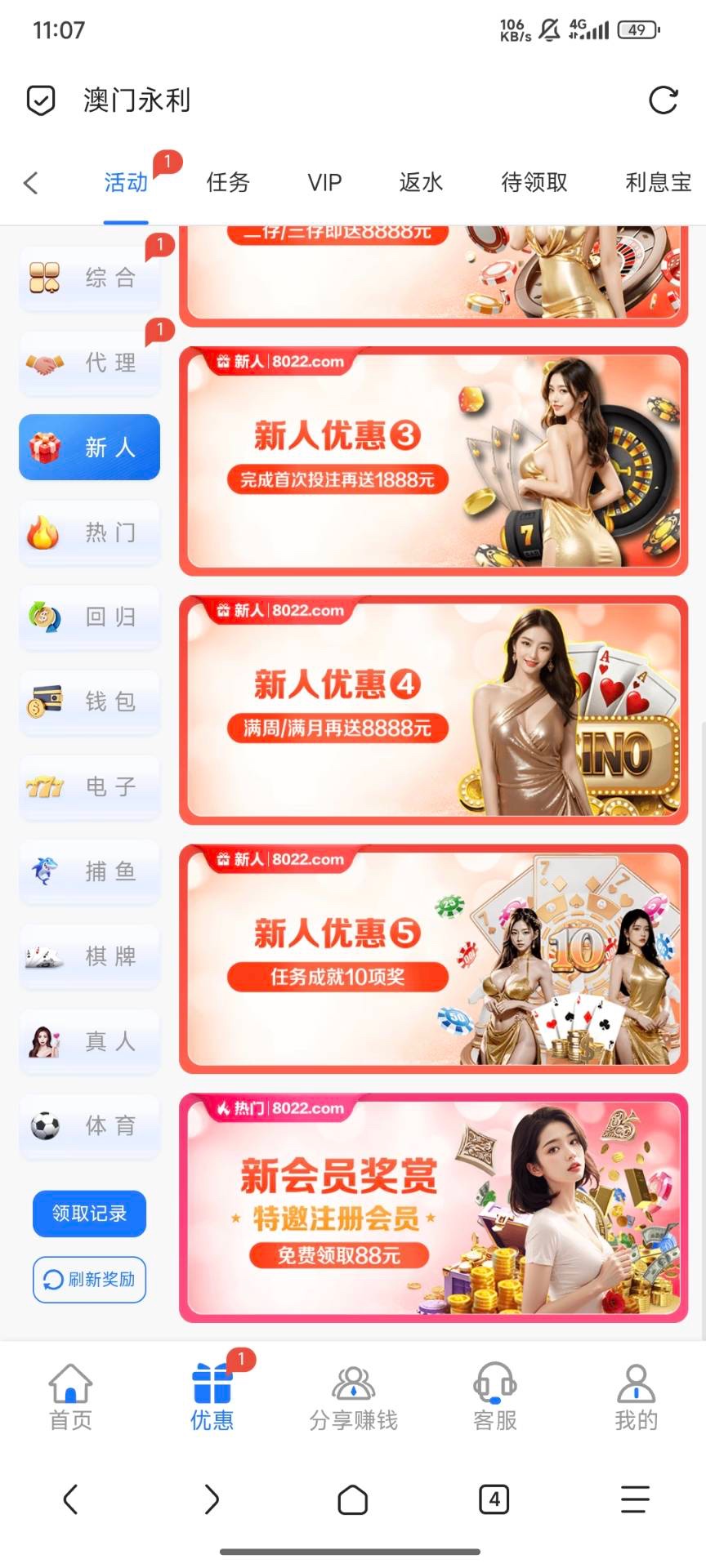Image resolution: width=706 pixels, height=1568 pixels.
Task: Open the 客服 bottom tab
Action: pos(494,1397)
